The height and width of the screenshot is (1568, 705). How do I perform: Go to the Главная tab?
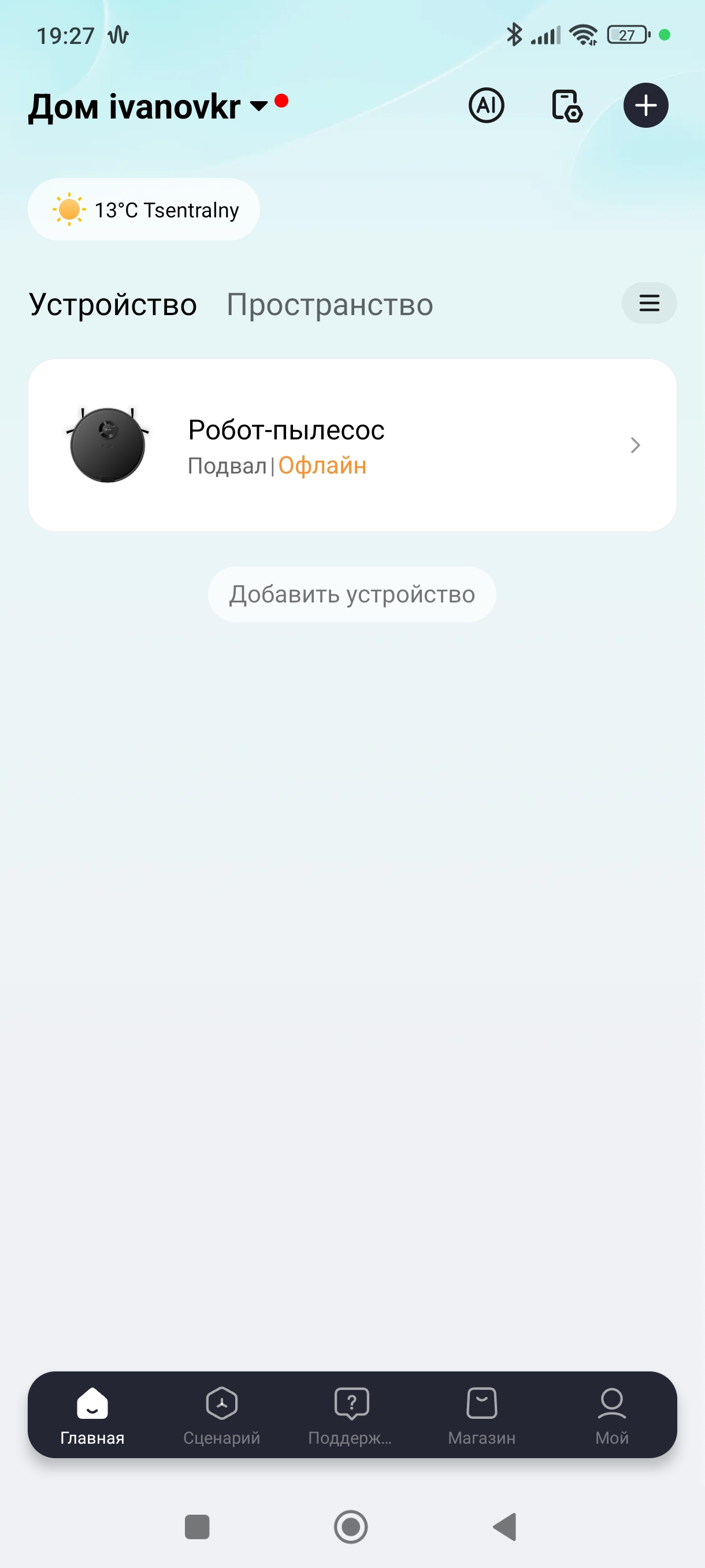click(x=92, y=1415)
